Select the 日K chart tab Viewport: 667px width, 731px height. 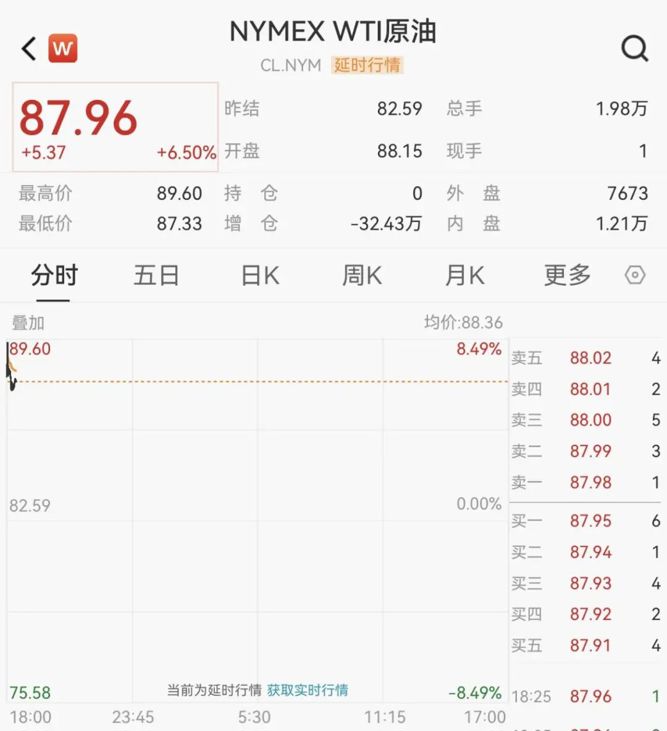(x=260, y=275)
